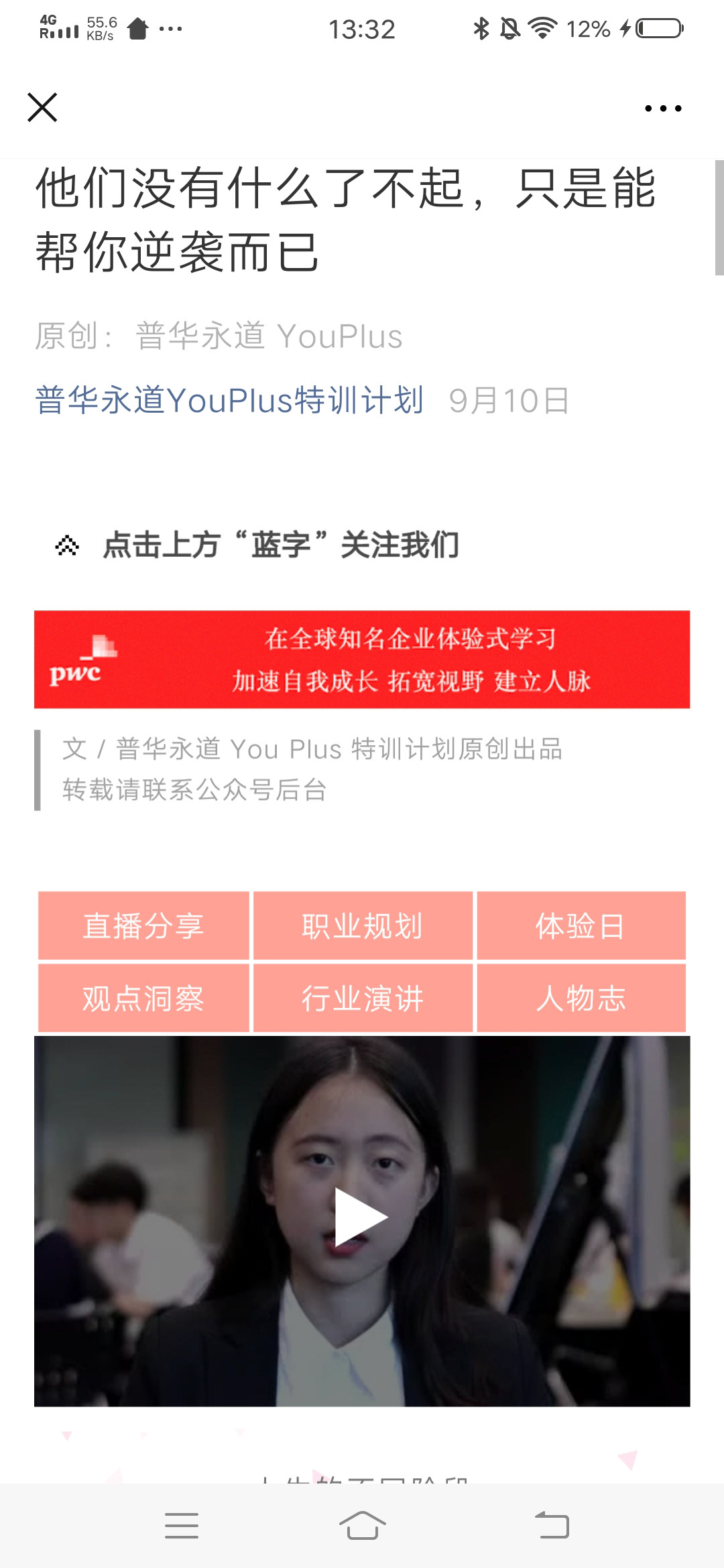Tap the system back button
This screenshot has width=724, height=1568.
pos(552,1525)
